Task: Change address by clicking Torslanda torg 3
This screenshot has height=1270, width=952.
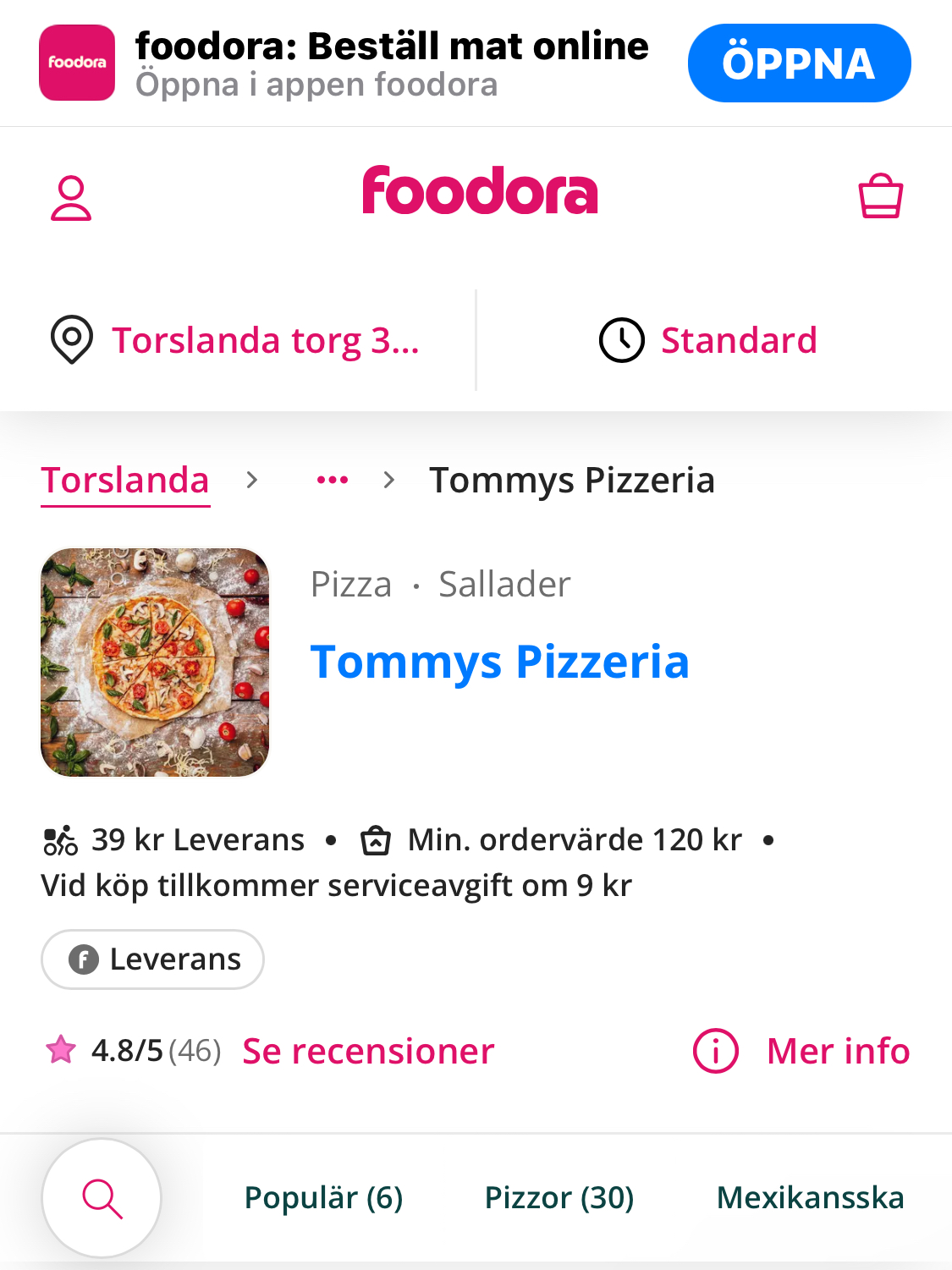Action: pyautogui.click(x=267, y=340)
